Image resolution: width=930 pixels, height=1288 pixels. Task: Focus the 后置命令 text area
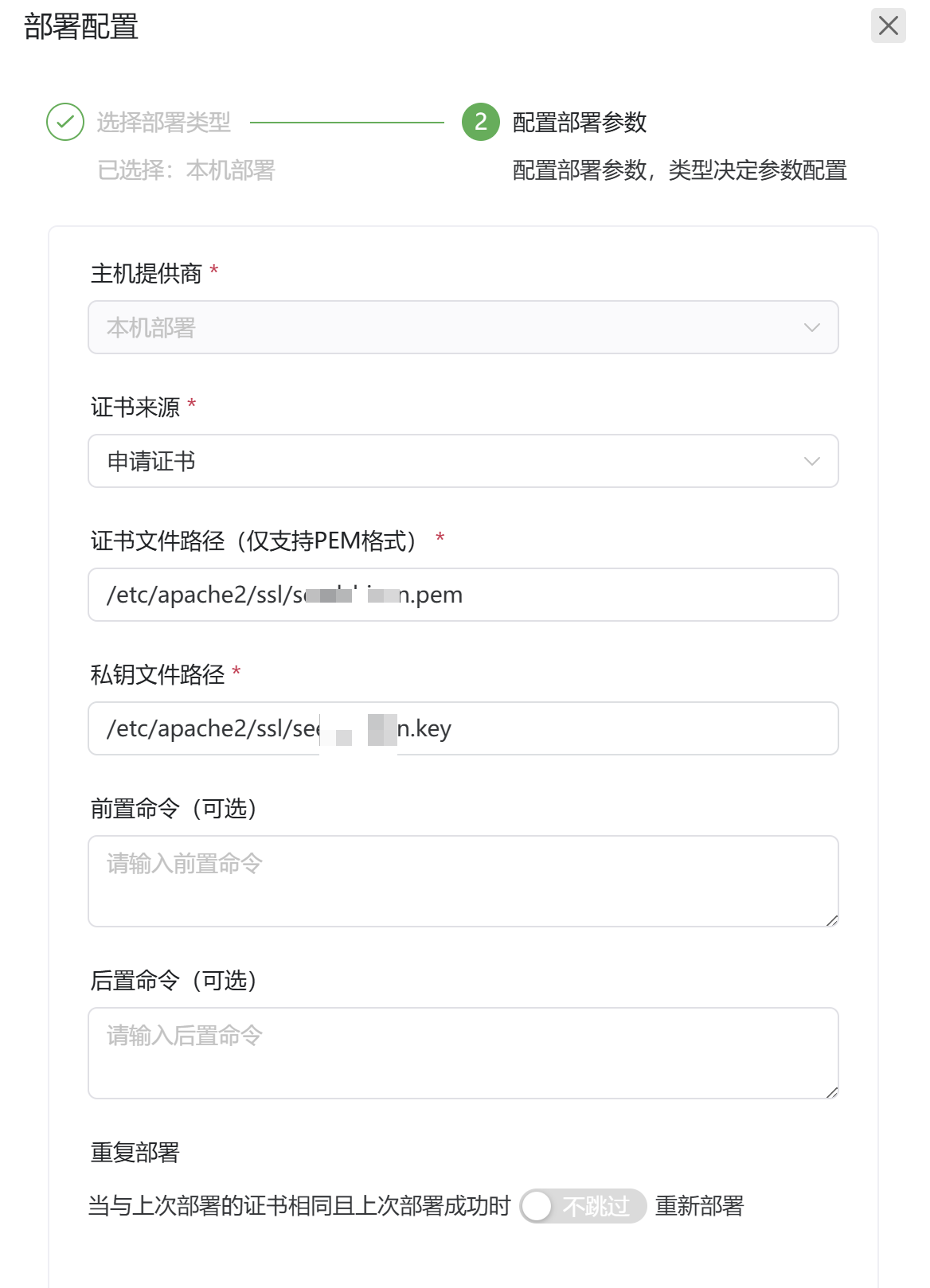(x=463, y=1052)
